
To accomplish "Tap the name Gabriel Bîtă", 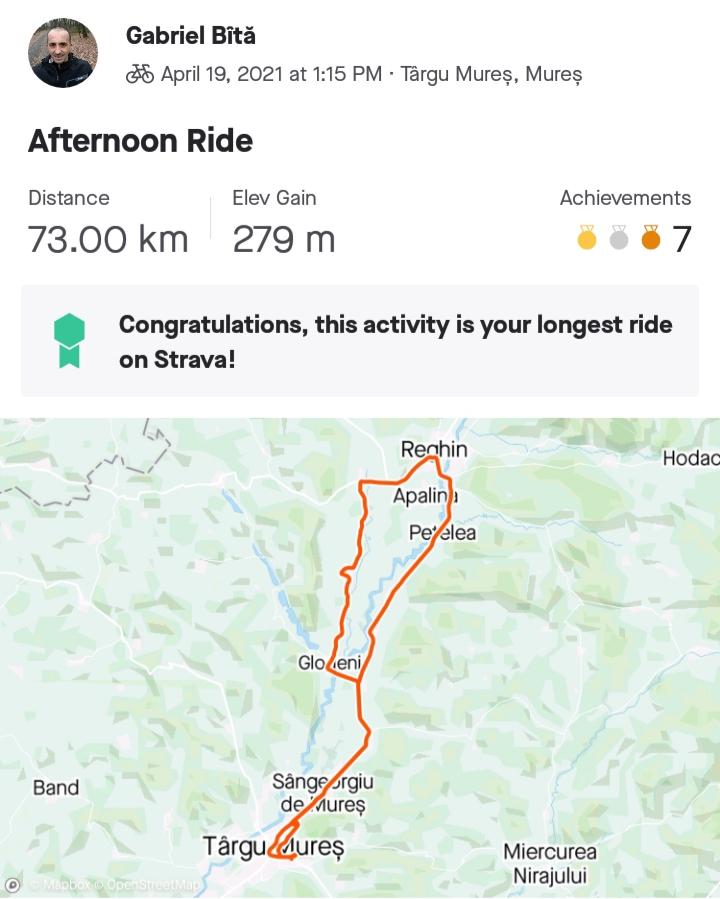I will [x=190, y=36].
